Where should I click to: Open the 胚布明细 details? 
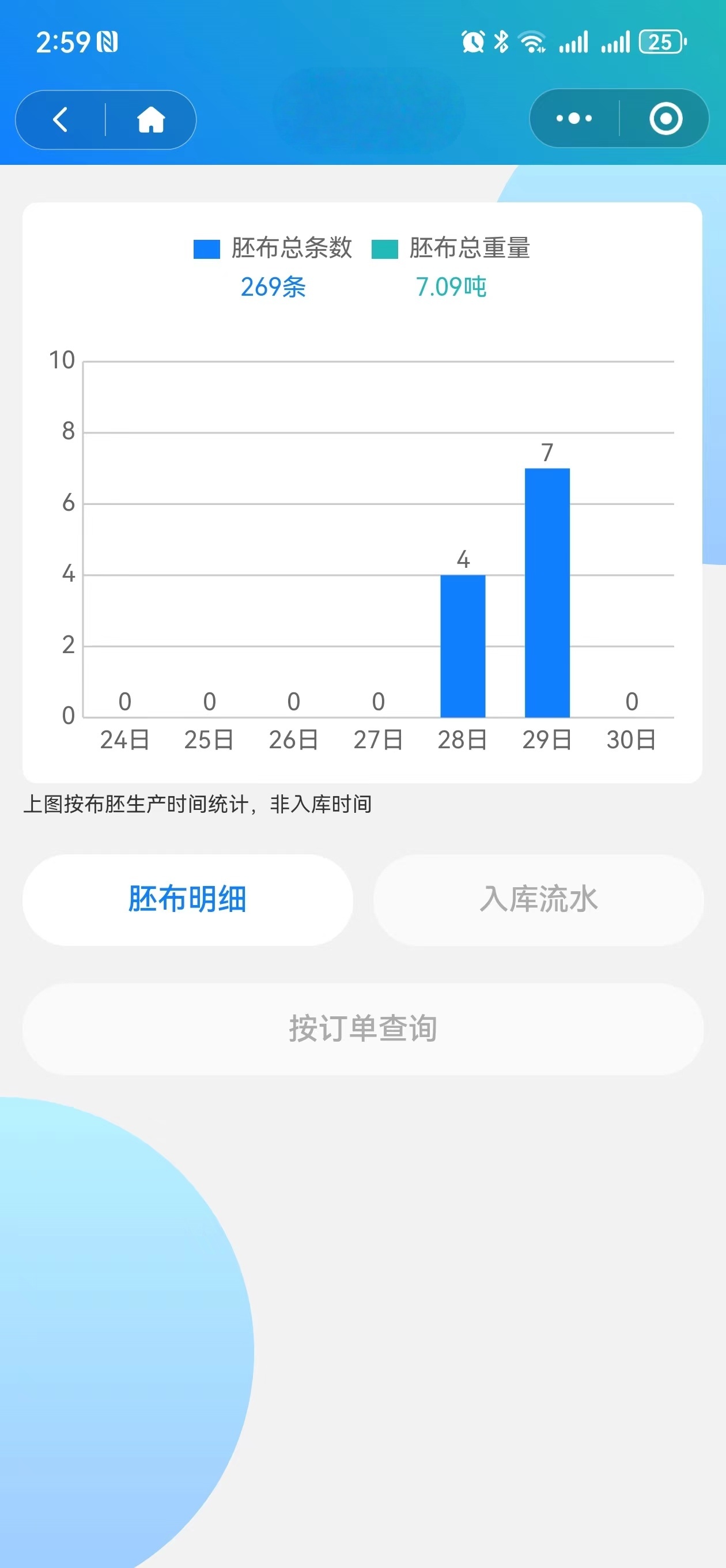tap(187, 899)
